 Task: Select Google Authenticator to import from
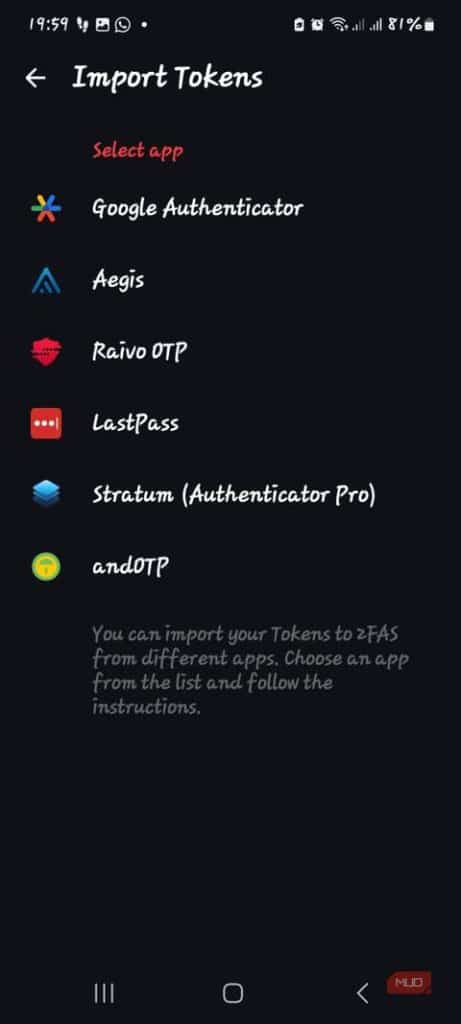(x=230, y=209)
